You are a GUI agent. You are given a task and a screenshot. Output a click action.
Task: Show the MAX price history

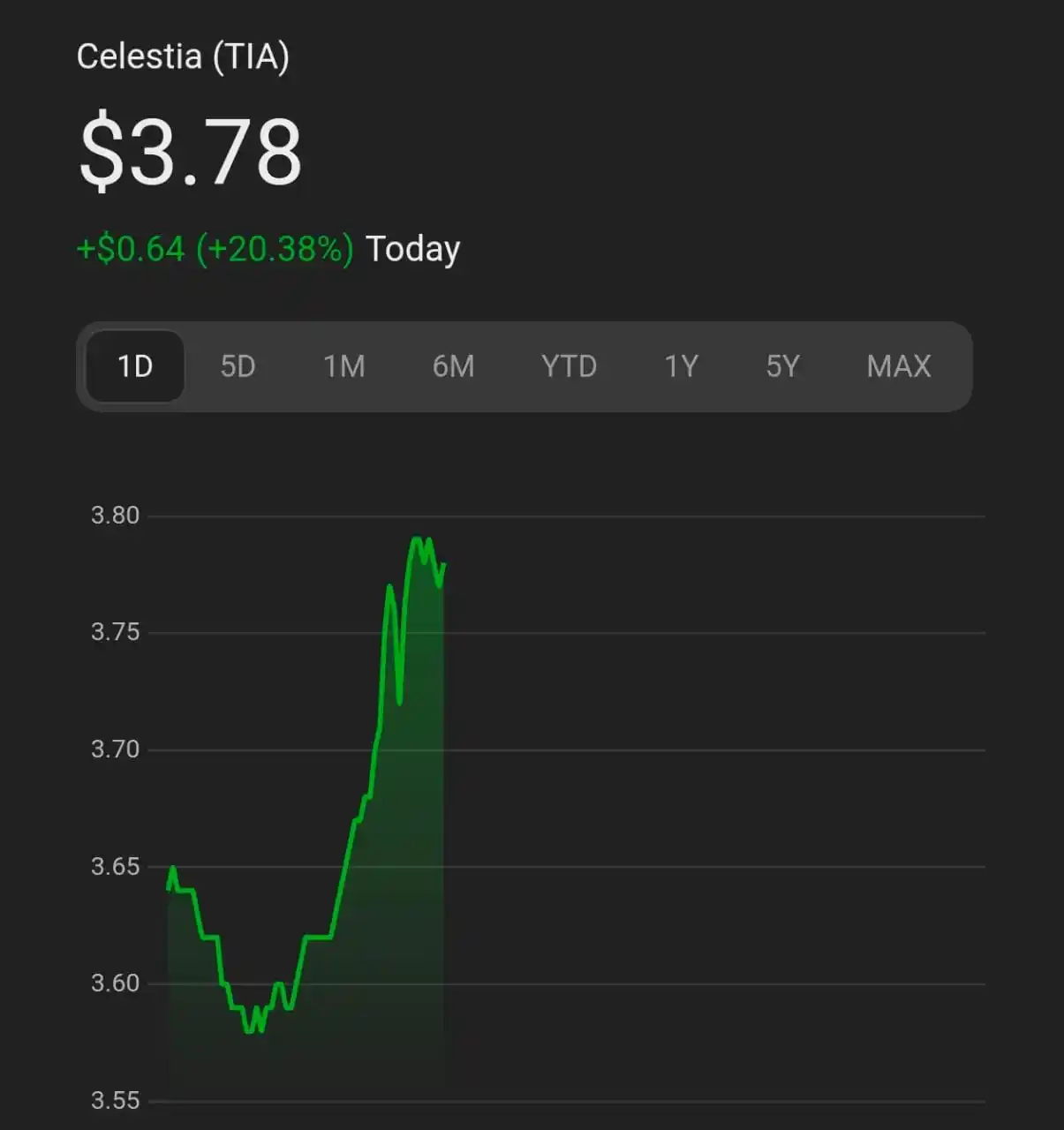point(898,366)
